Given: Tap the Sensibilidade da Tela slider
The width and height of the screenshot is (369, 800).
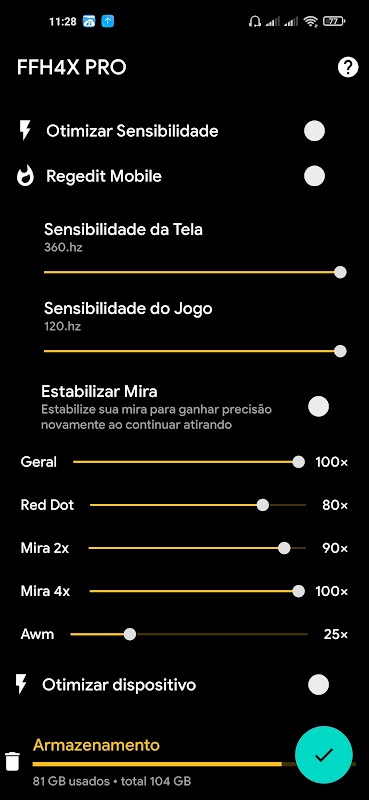Looking at the screenshot, I should click(x=195, y=272).
